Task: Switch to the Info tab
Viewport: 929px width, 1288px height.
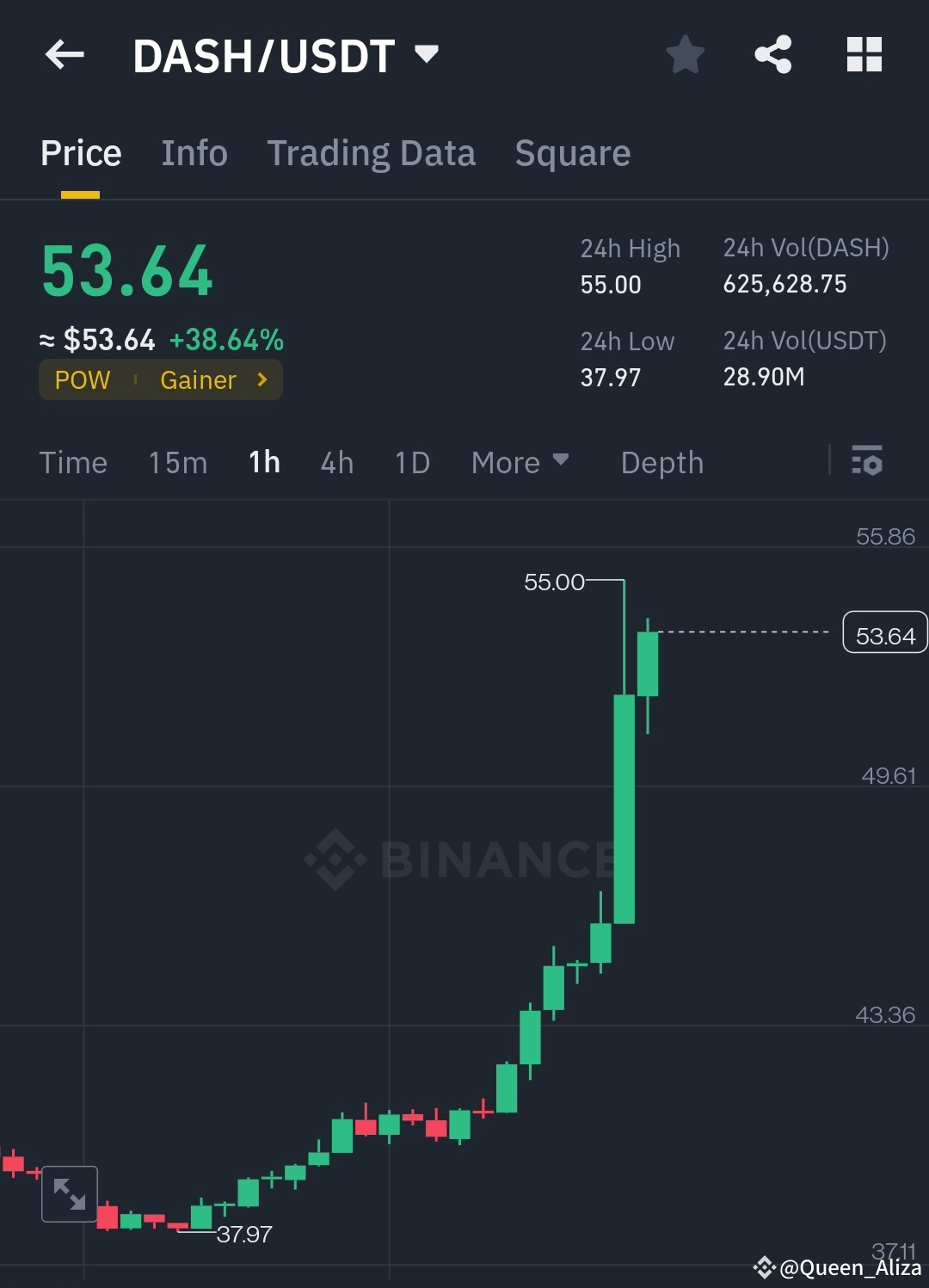Action: coord(194,152)
